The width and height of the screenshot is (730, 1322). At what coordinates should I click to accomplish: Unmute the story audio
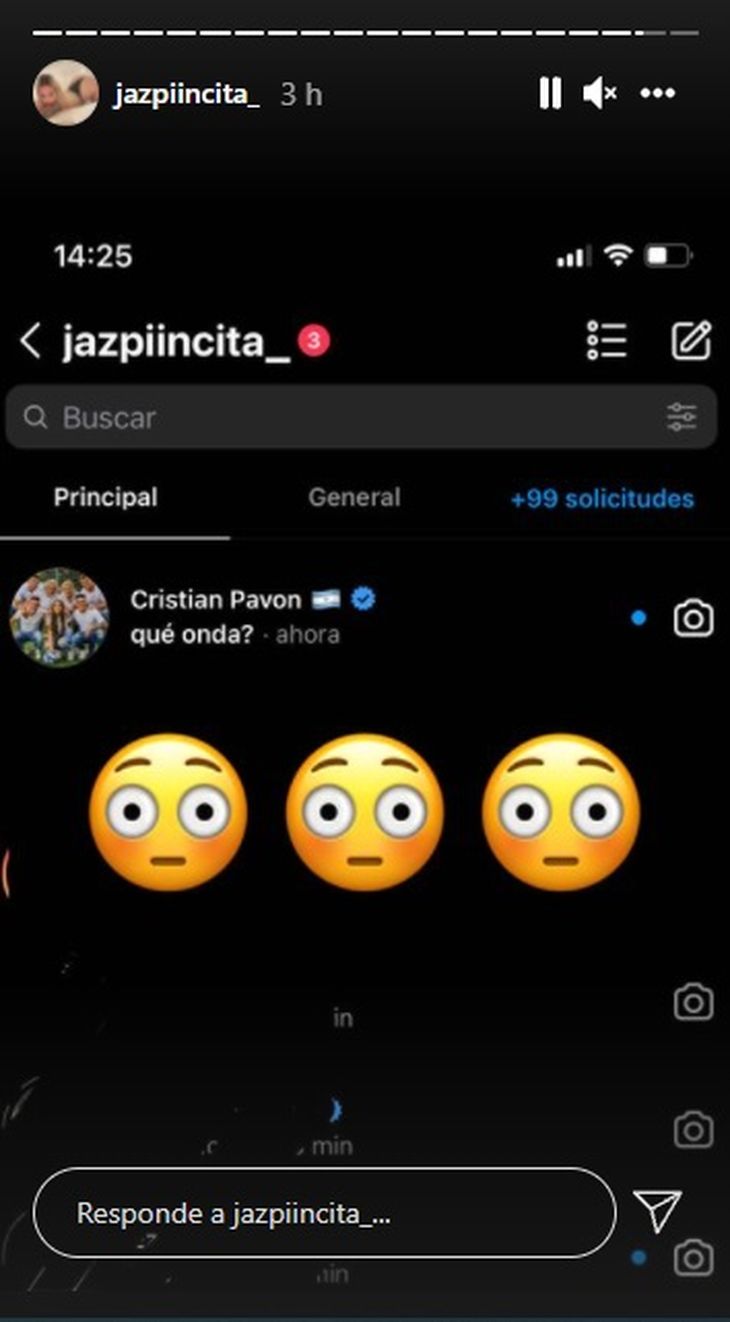pos(599,94)
